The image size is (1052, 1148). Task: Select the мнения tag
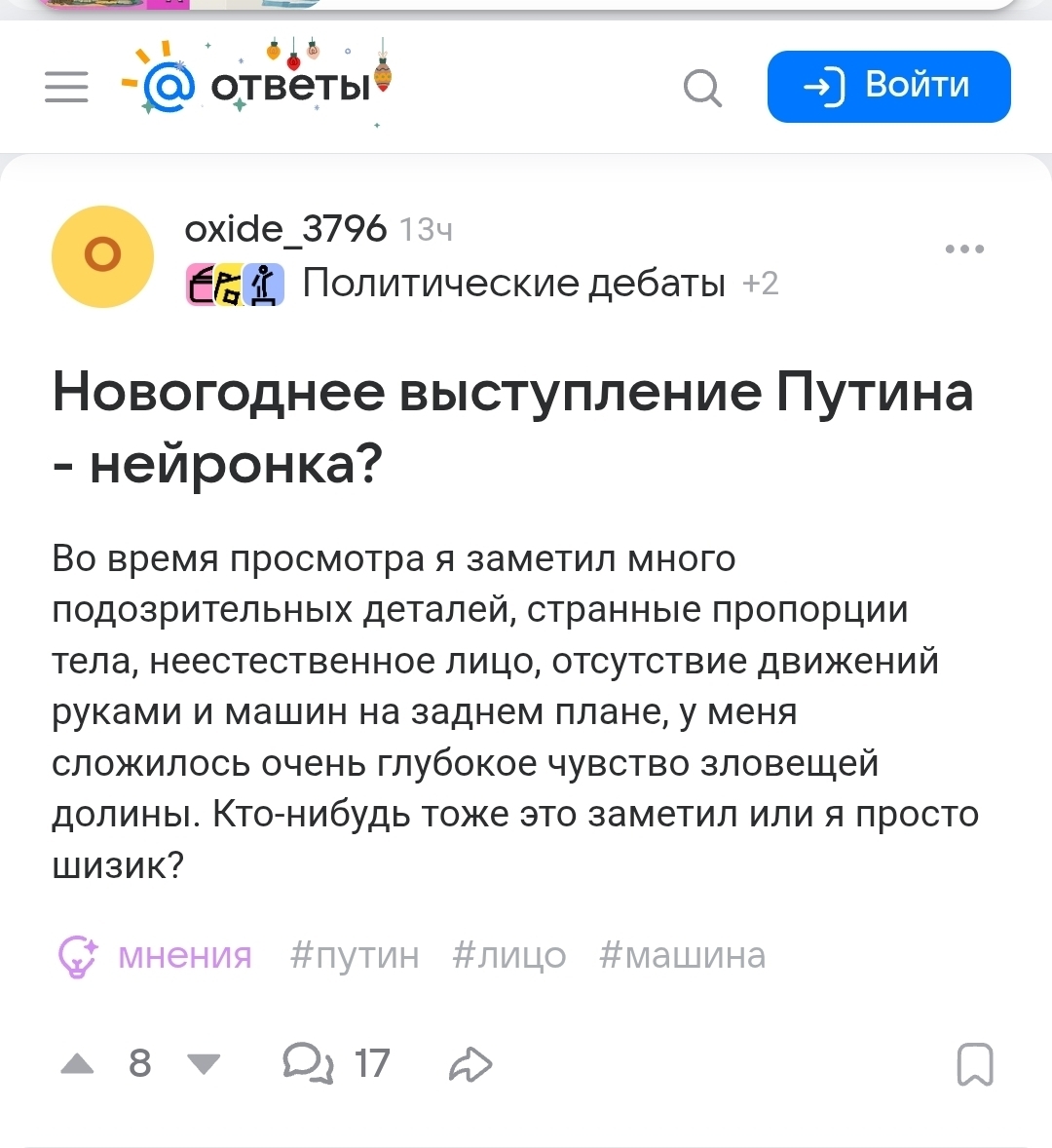[x=156, y=955]
